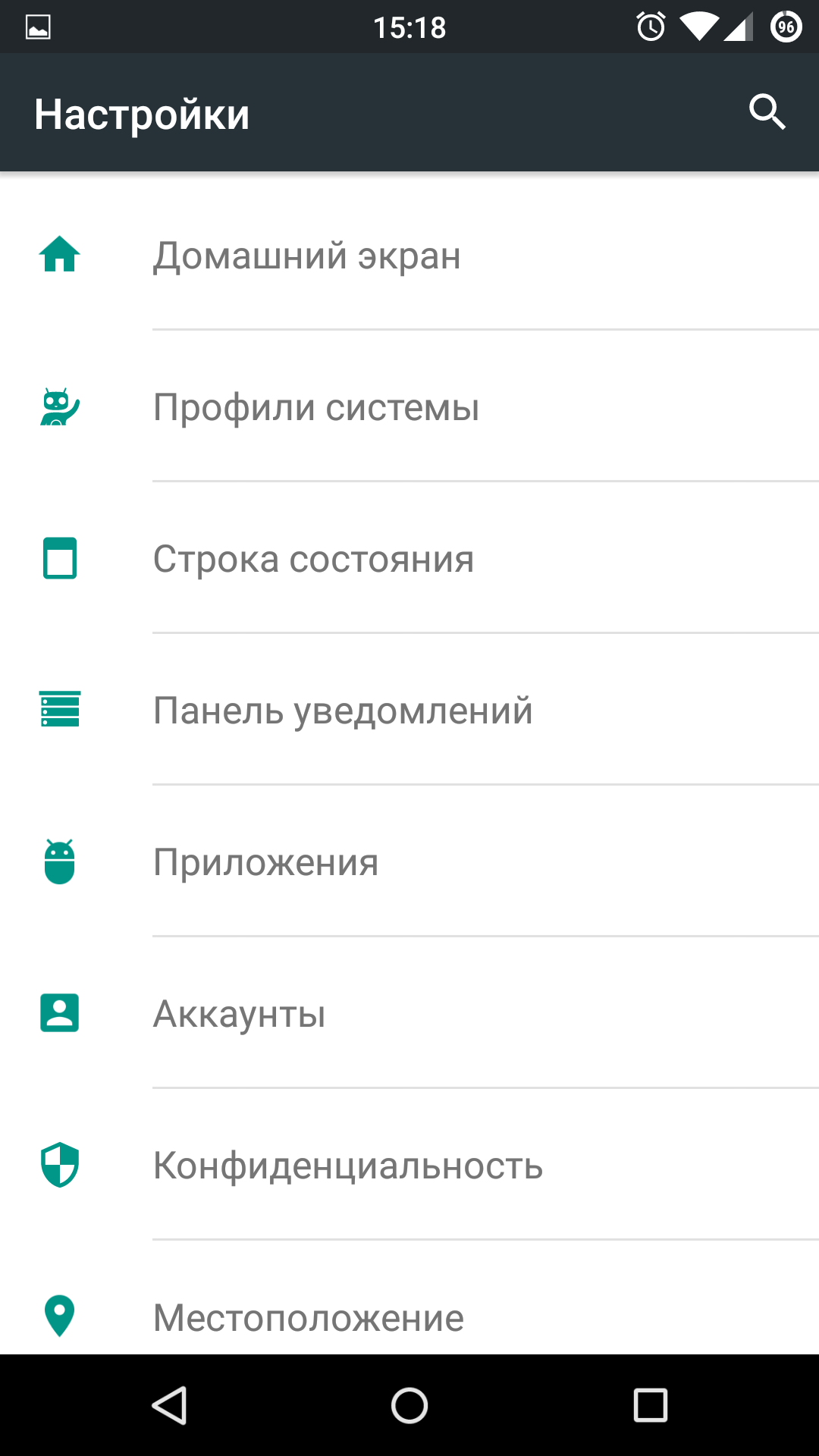Open Конфиденциальность settings
This screenshot has width=819, height=1456.
pos(409,1165)
